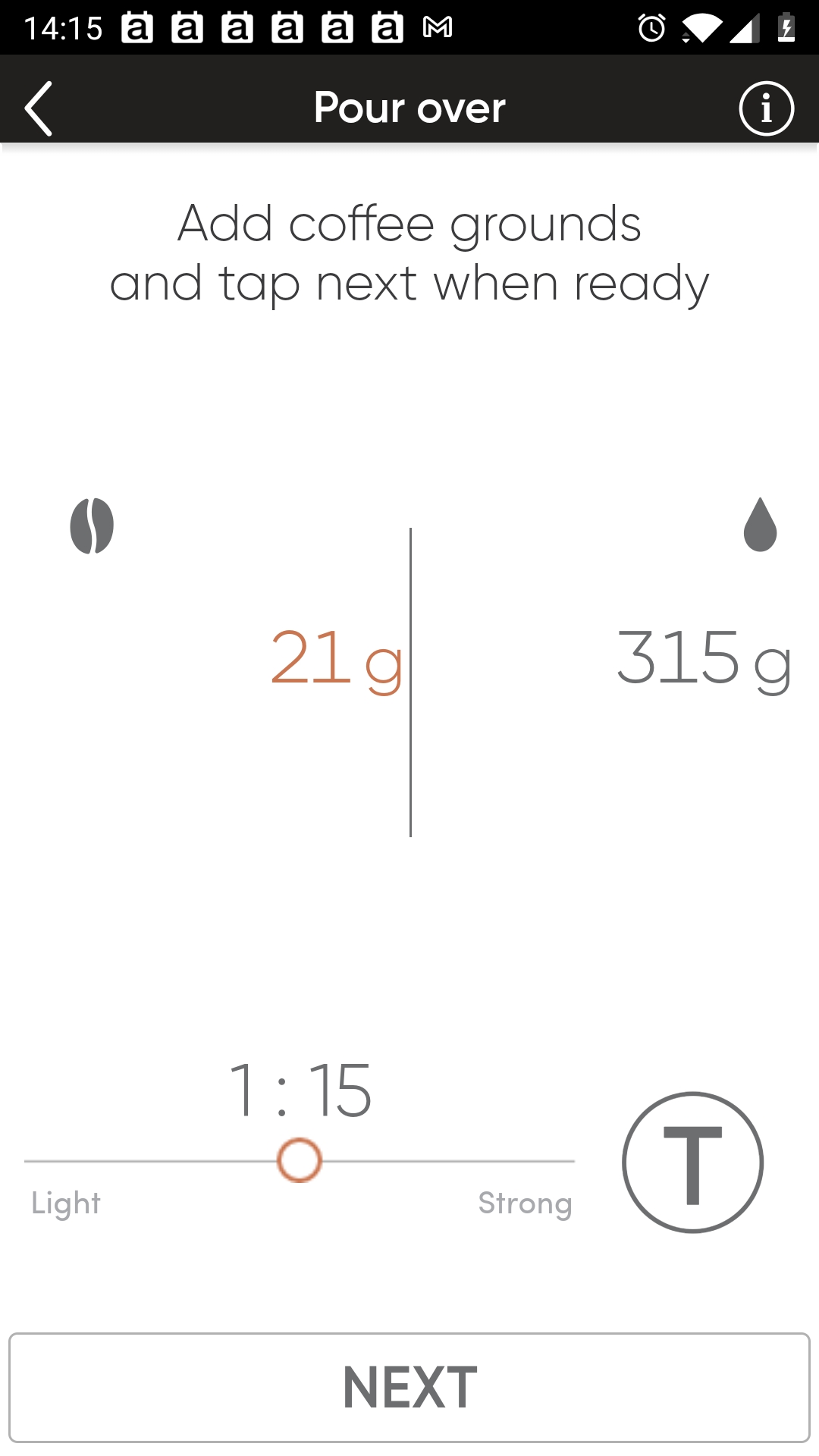Open the info icon in header
Viewport: 819px width, 1456px height.
click(766, 108)
